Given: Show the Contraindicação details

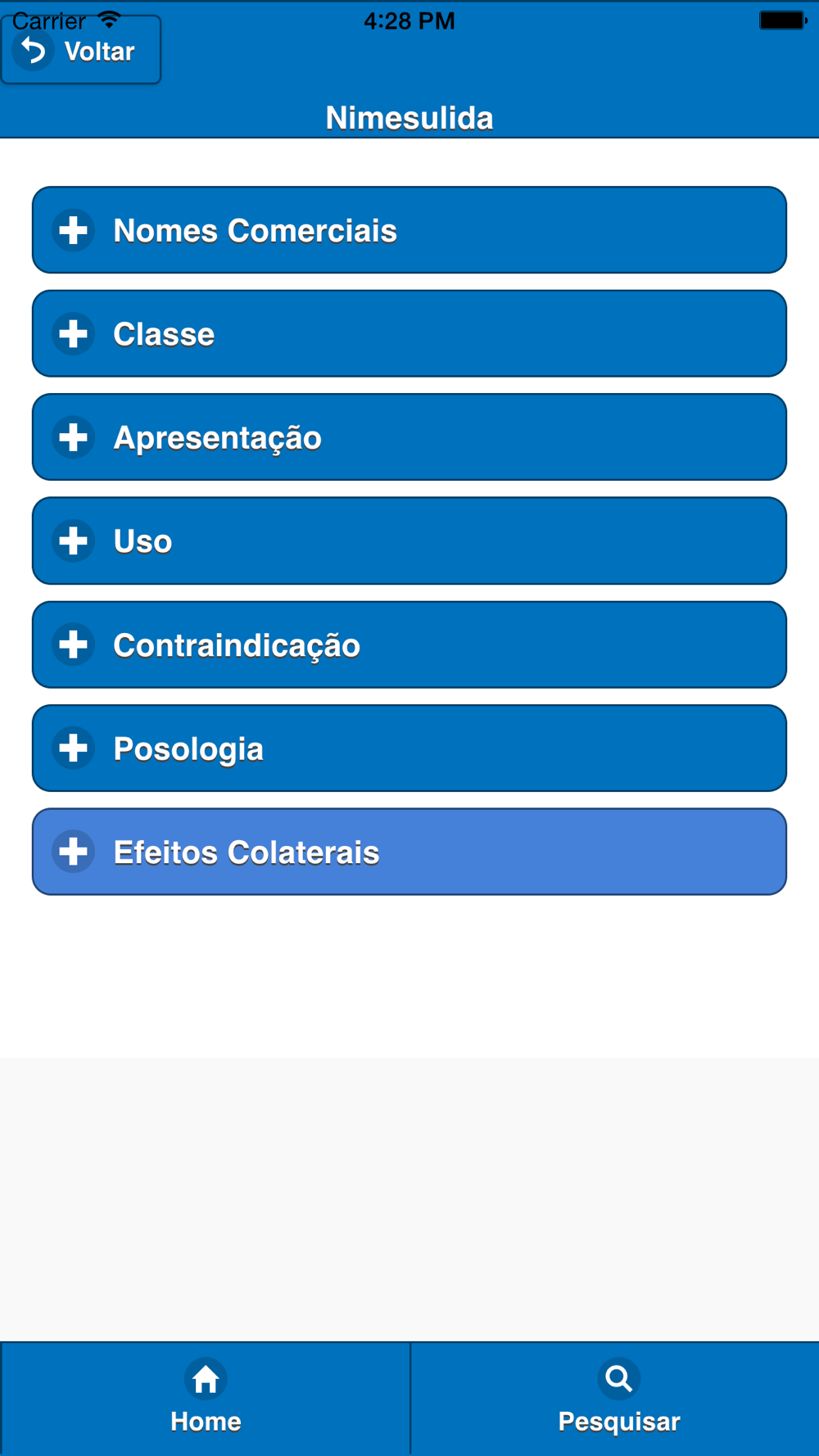Looking at the screenshot, I should tap(409, 644).
